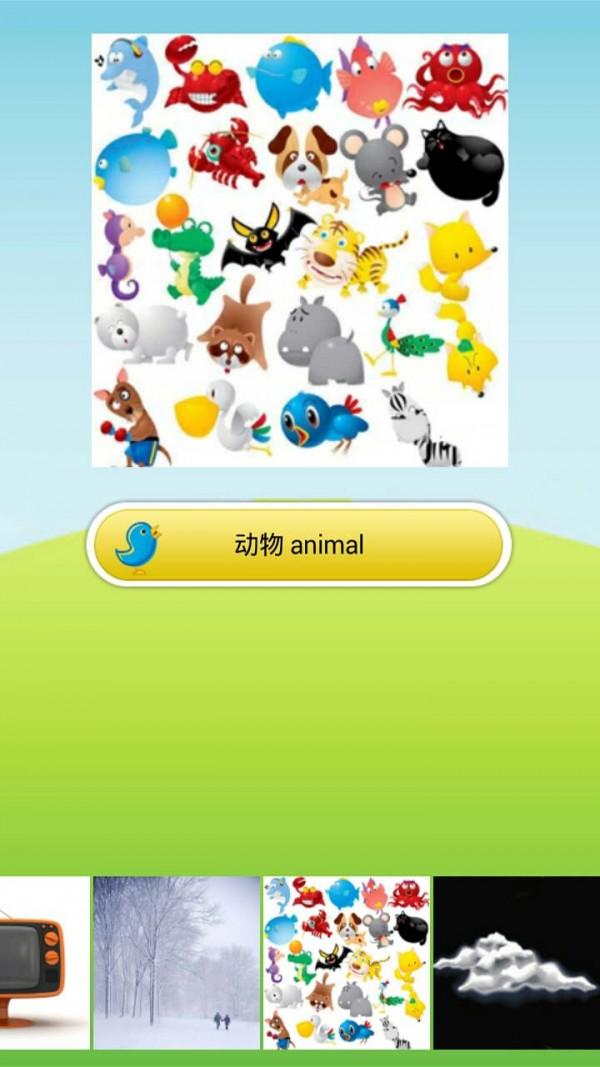The width and height of the screenshot is (600, 1067).
Task: Select the snowy trees thumbnail
Action: [x=176, y=962]
